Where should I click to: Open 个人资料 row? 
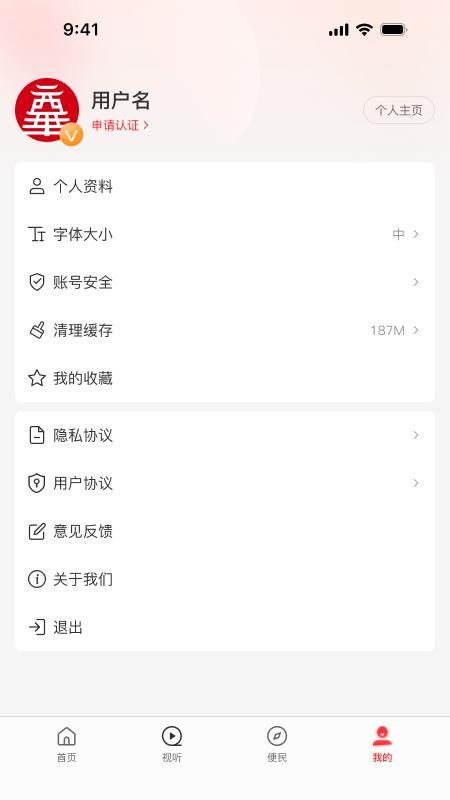point(225,186)
